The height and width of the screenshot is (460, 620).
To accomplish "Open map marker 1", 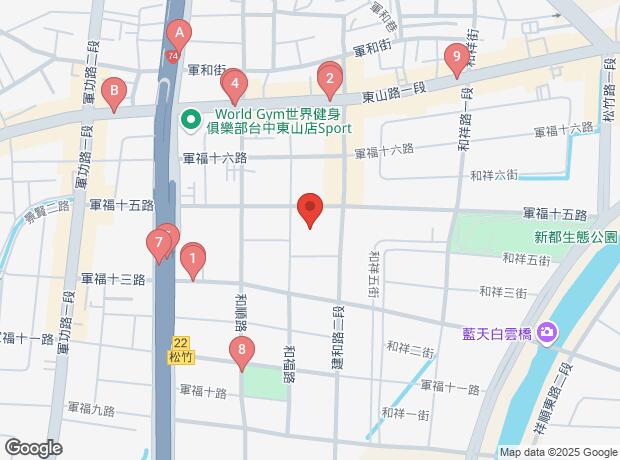I will click(x=192, y=258).
